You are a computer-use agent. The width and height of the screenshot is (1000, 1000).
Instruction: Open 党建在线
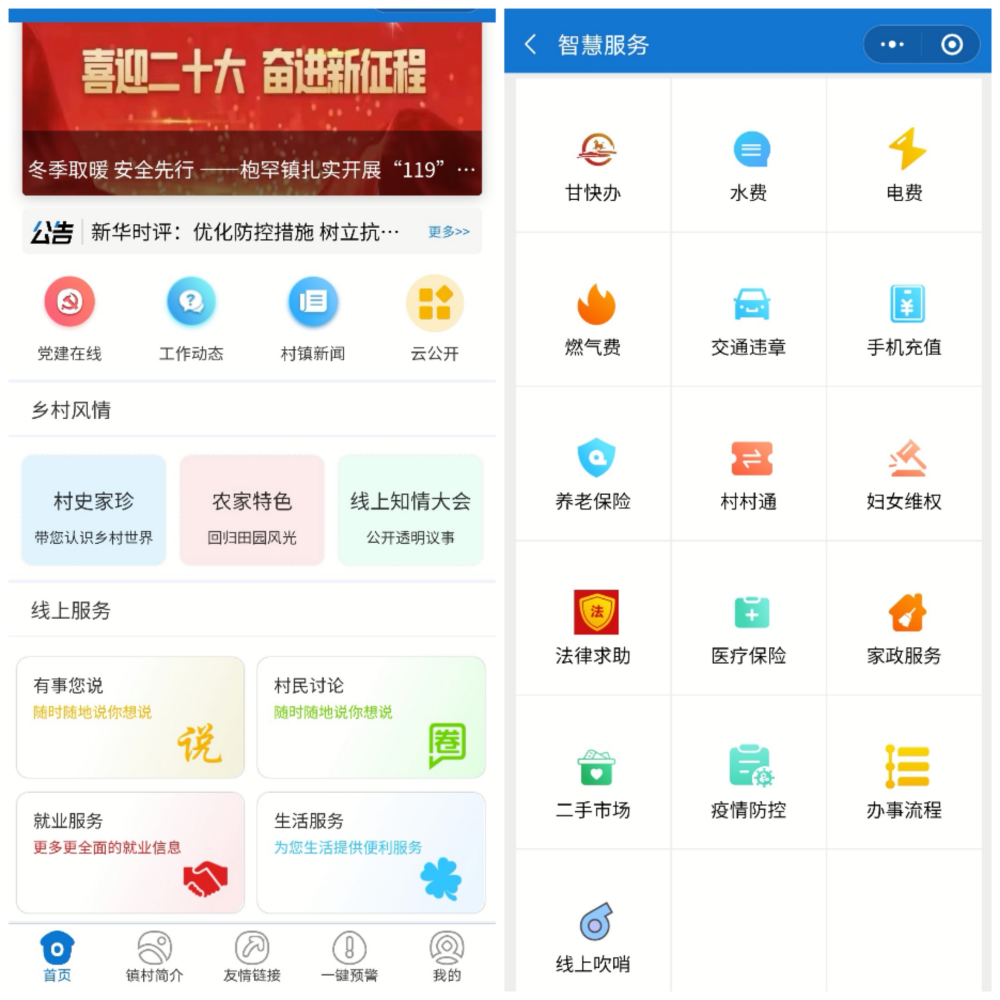(x=69, y=317)
